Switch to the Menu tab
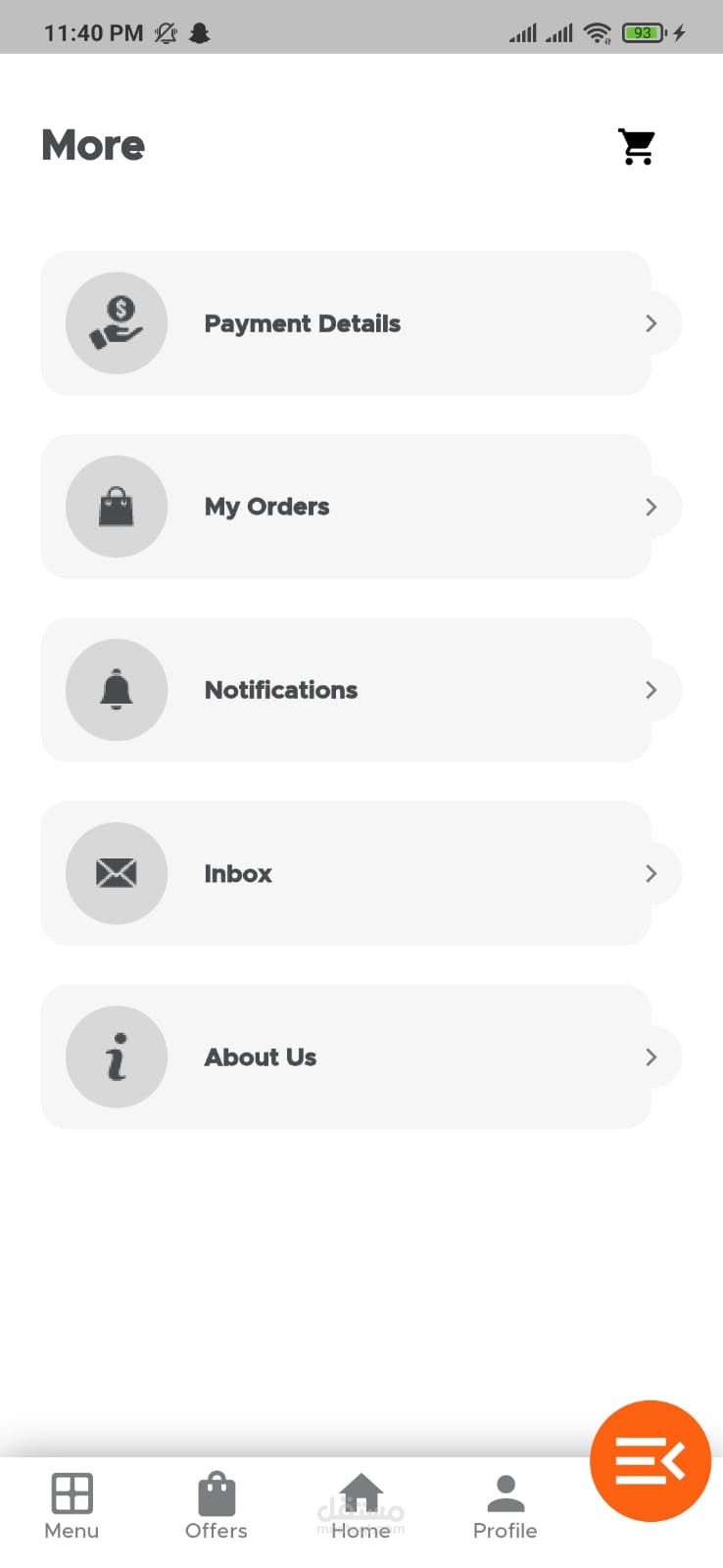The width and height of the screenshot is (723, 1568). [72, 1507]
